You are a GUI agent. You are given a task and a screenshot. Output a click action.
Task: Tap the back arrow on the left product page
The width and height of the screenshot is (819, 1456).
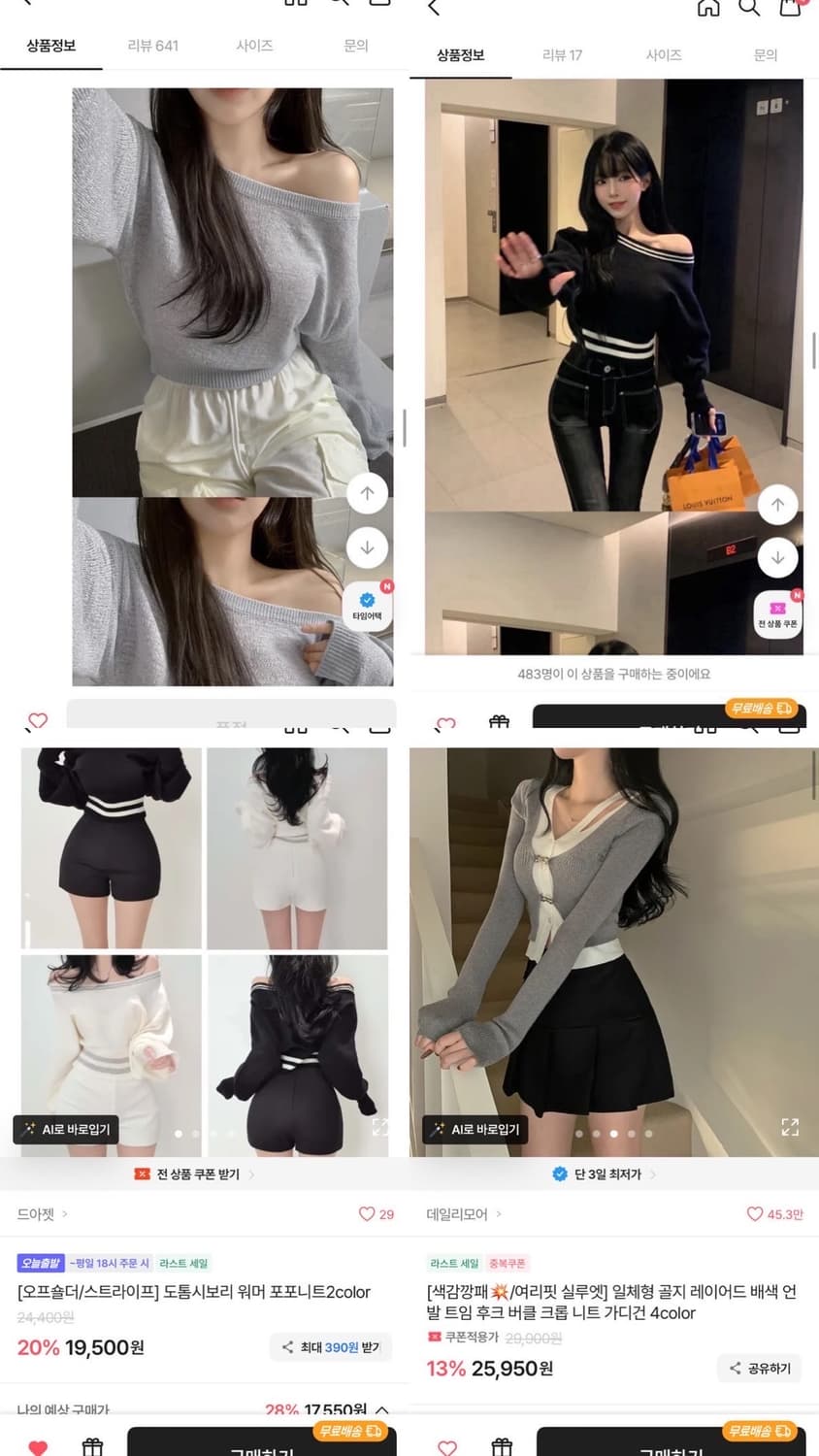26,6
